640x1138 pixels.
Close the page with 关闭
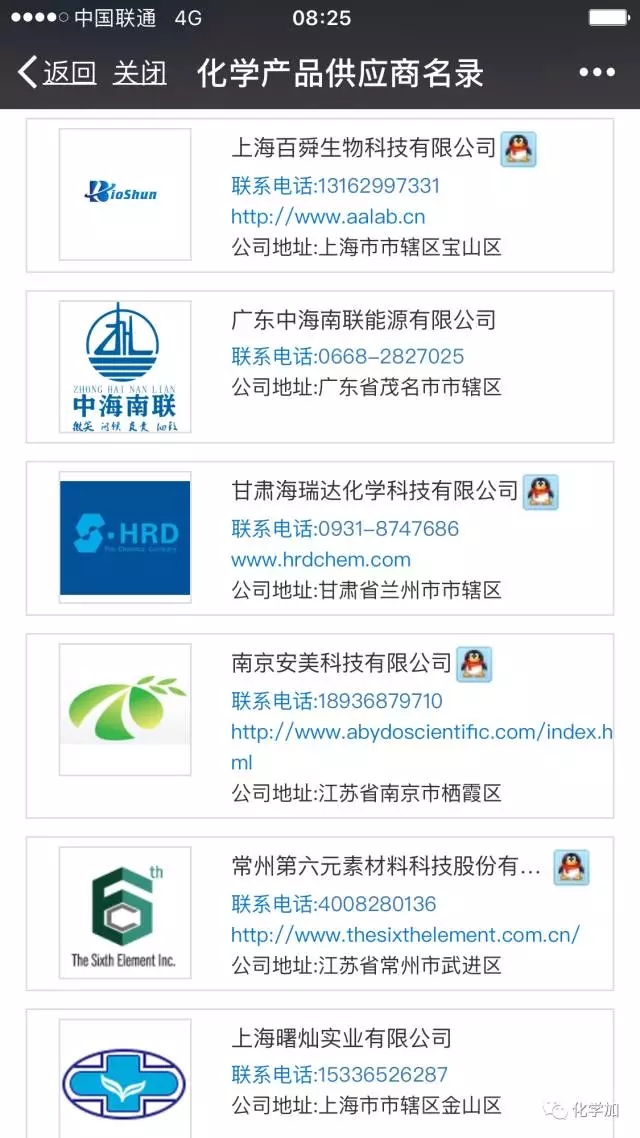140,73
